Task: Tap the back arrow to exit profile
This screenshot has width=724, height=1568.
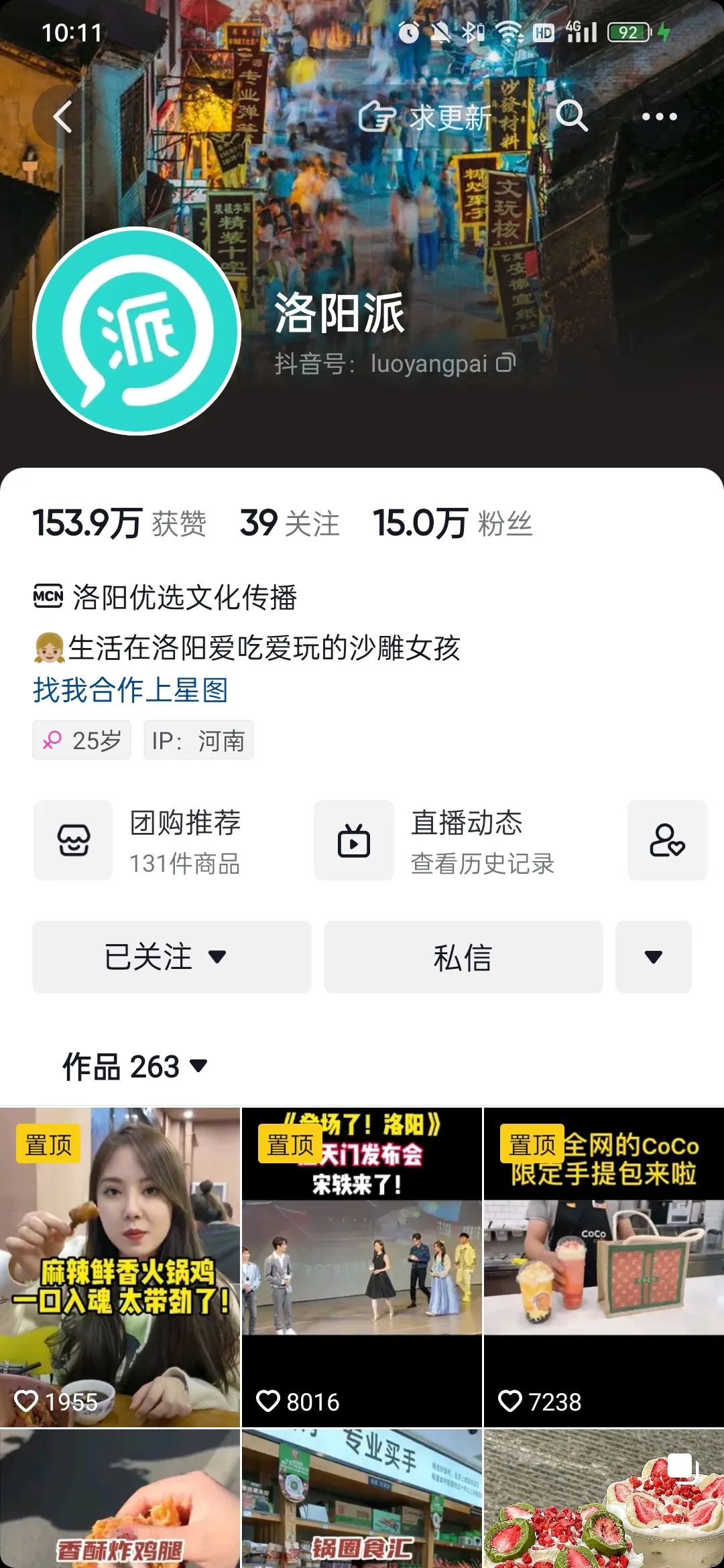Action: coord(62,116)
